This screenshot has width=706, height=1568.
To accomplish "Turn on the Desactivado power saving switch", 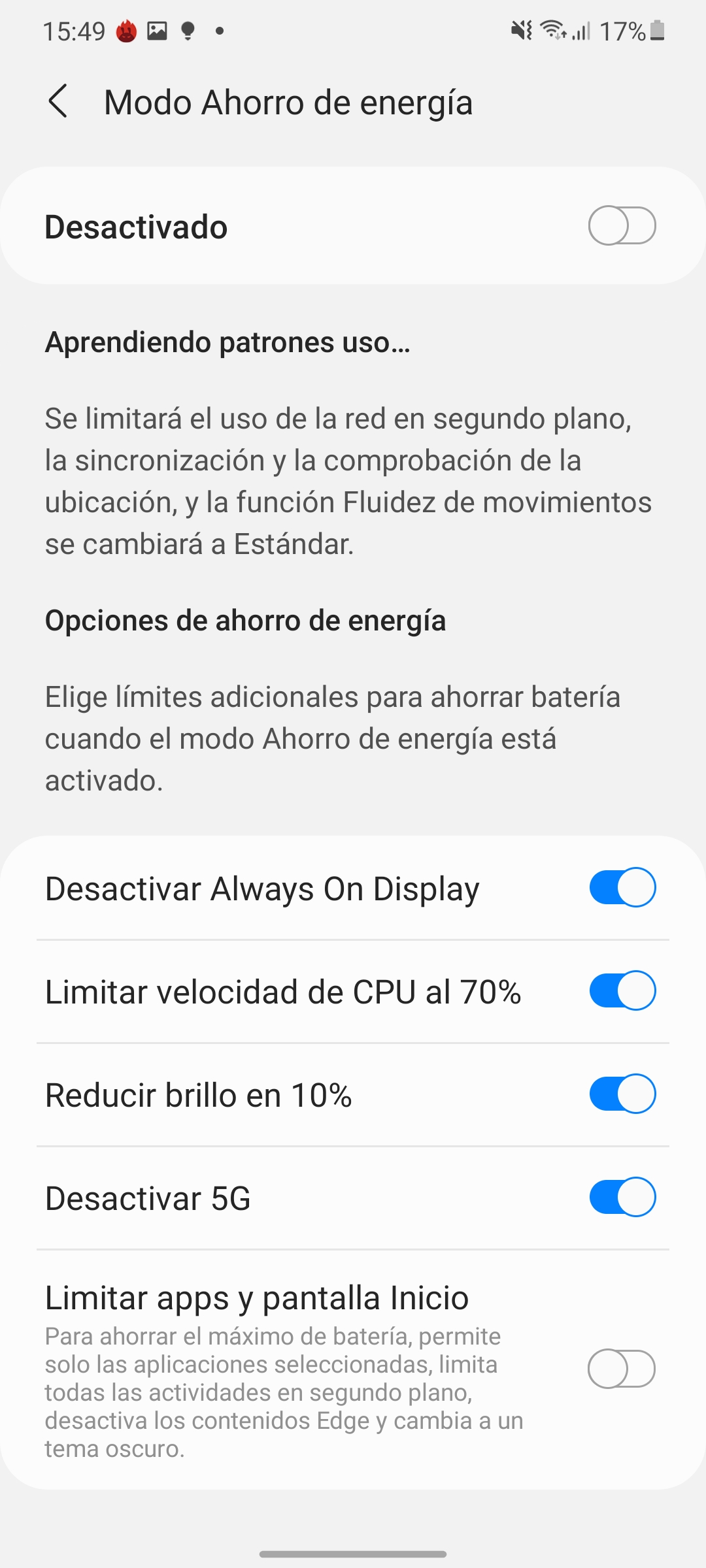I will (622, 226).
